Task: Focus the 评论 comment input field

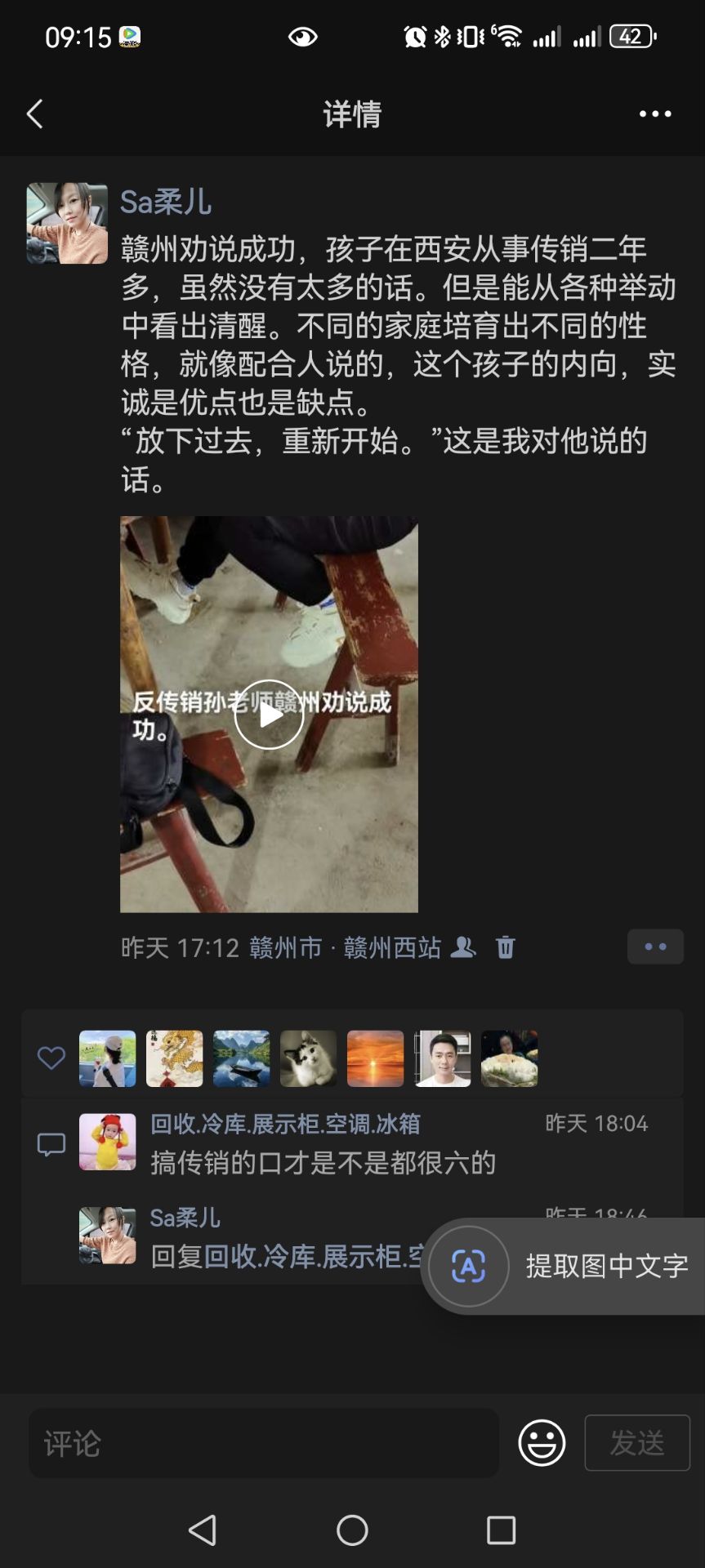Action: [x=263, y=1443]
